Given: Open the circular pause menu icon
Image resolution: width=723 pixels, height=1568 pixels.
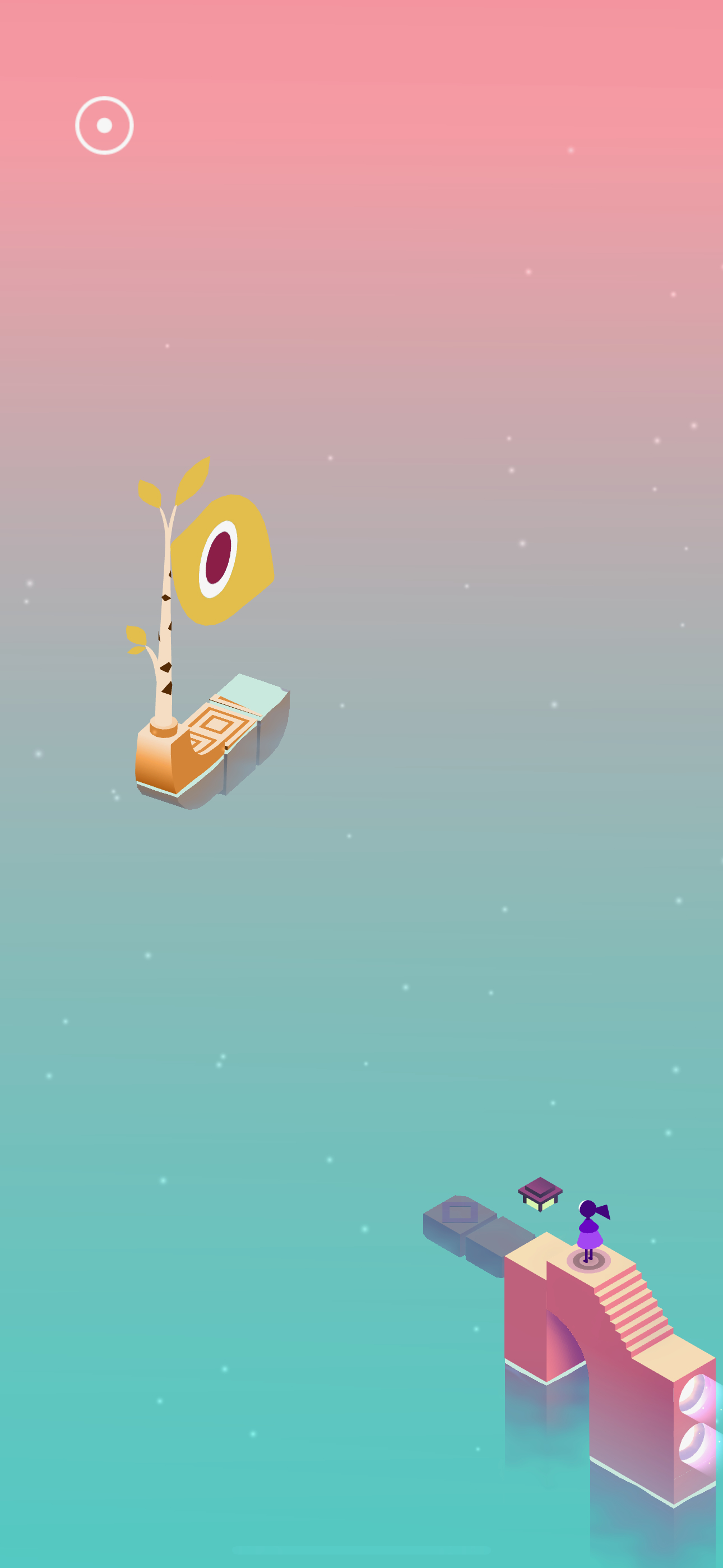Looking at the screenshot, I should (x=104, y=126).
